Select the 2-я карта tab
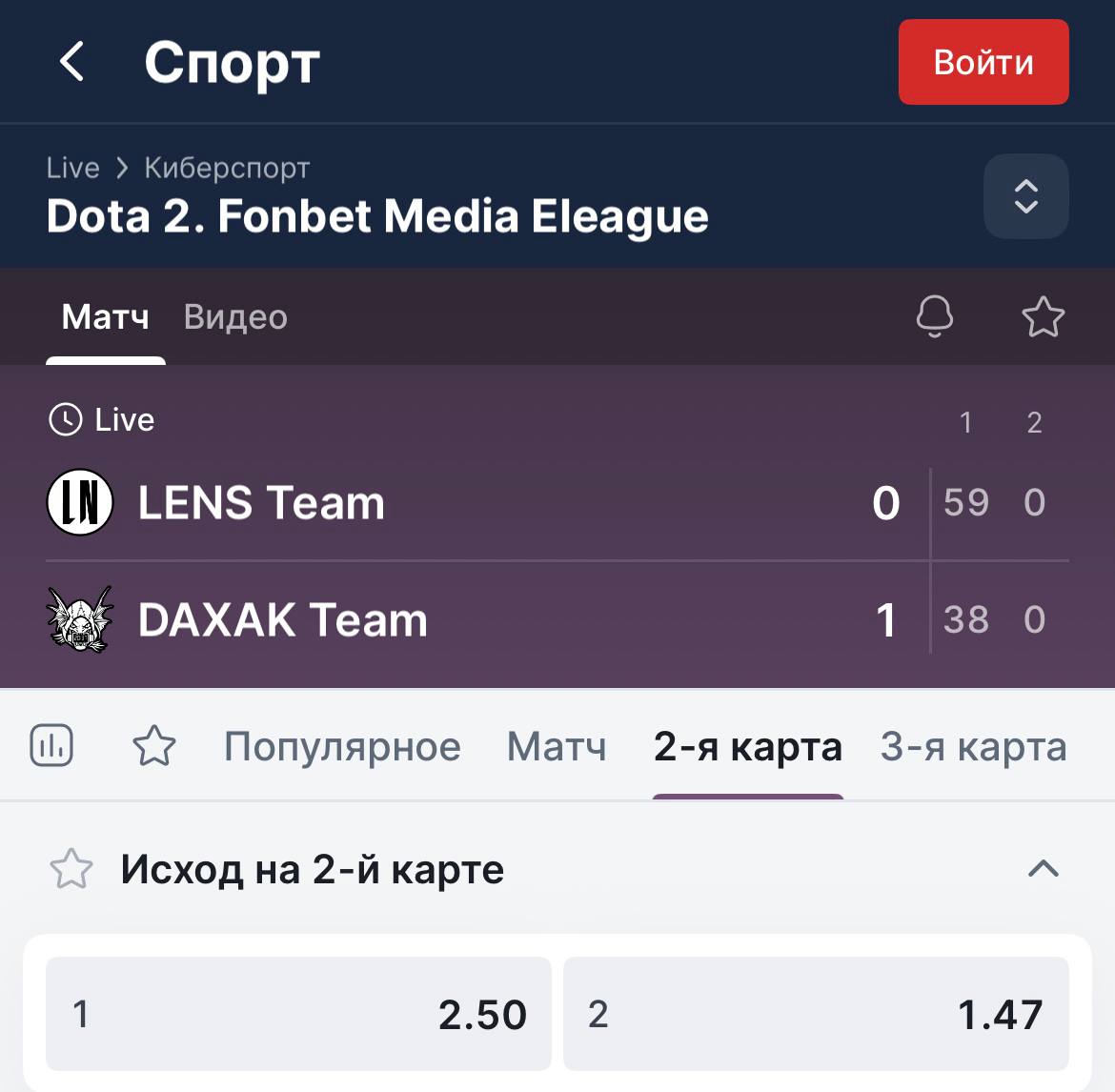Screen dimensions: 1115x1092 pos(747,746)
